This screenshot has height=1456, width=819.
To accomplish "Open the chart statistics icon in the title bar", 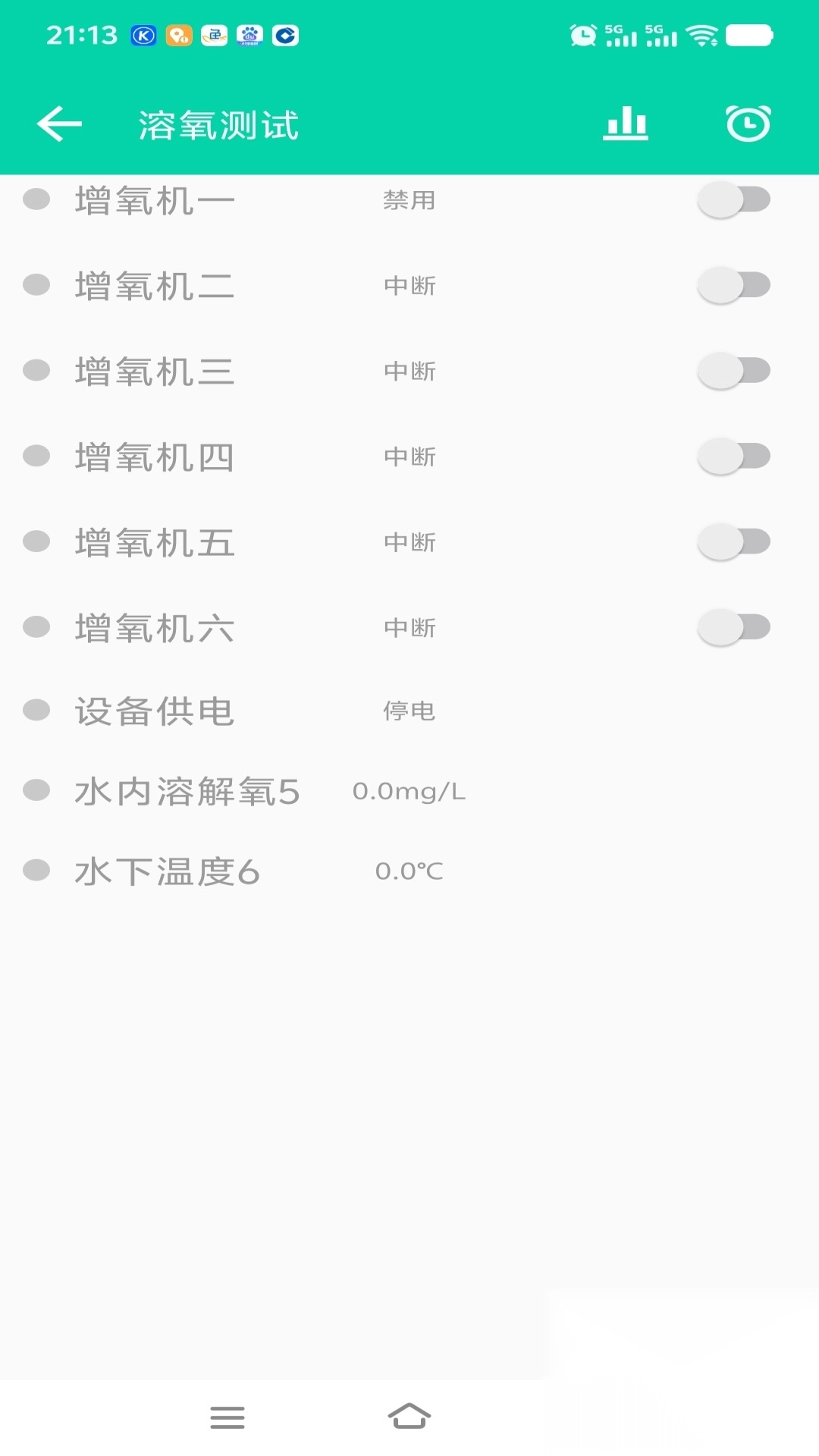I will coord(624,124).
